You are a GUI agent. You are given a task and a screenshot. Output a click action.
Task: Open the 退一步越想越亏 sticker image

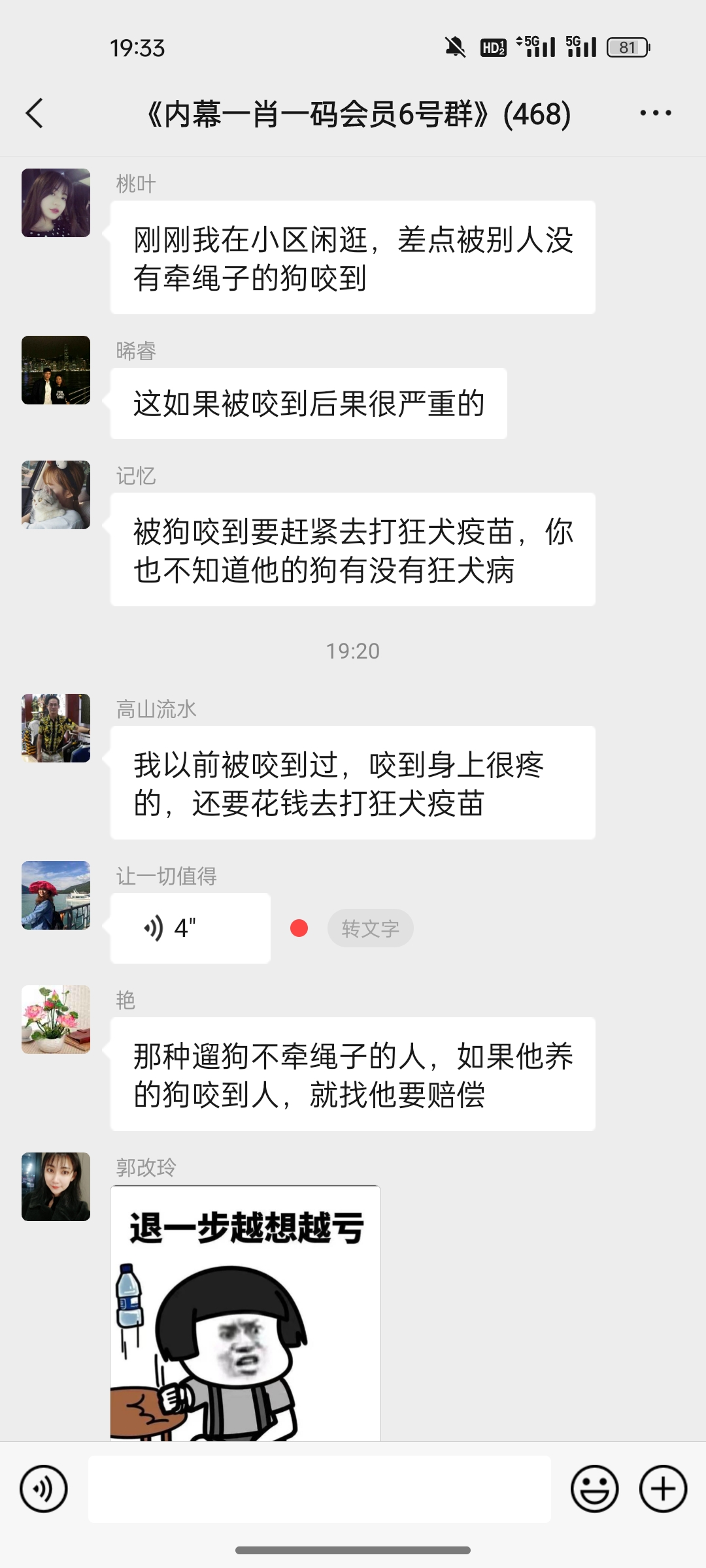(245, 1313)
